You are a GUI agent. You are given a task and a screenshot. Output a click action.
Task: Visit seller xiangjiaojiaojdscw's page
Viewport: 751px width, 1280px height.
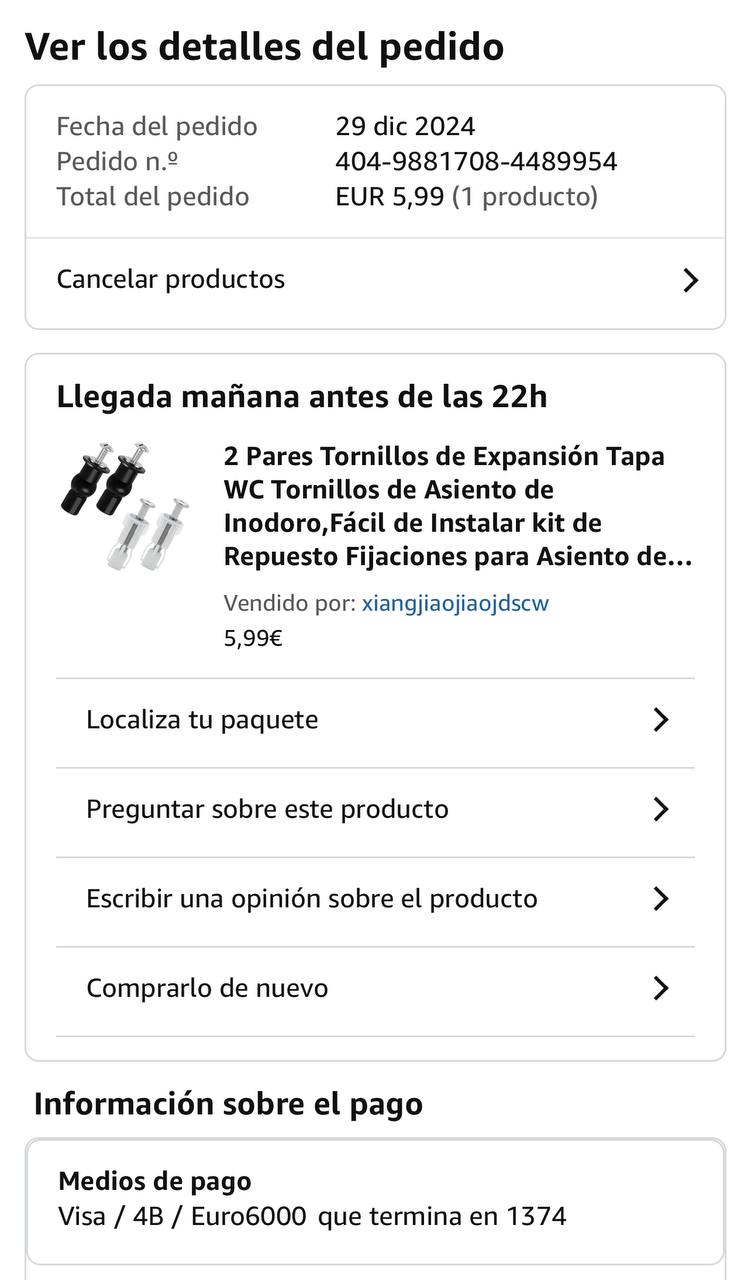point(455,603)
